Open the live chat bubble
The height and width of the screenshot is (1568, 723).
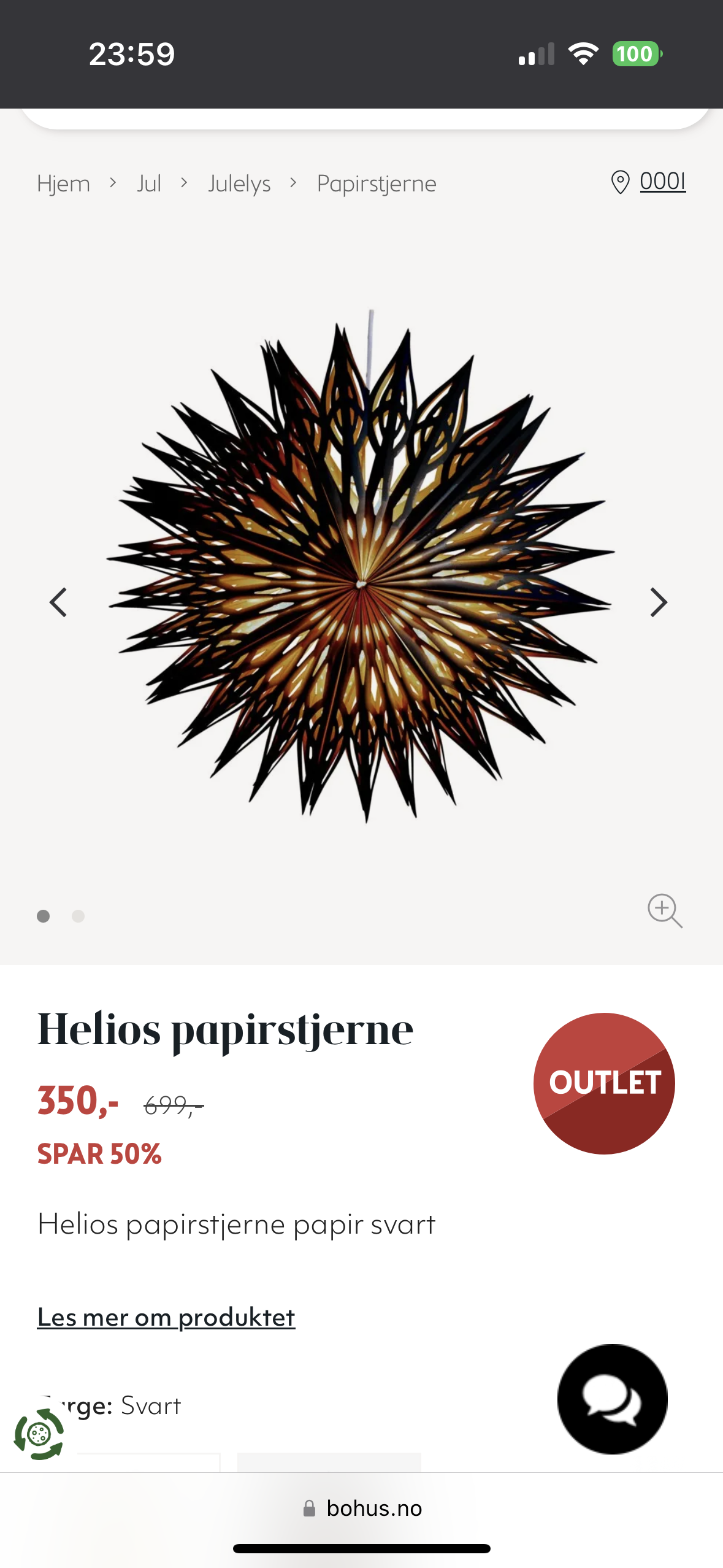pyautogui.click(x=612, y=1399)
